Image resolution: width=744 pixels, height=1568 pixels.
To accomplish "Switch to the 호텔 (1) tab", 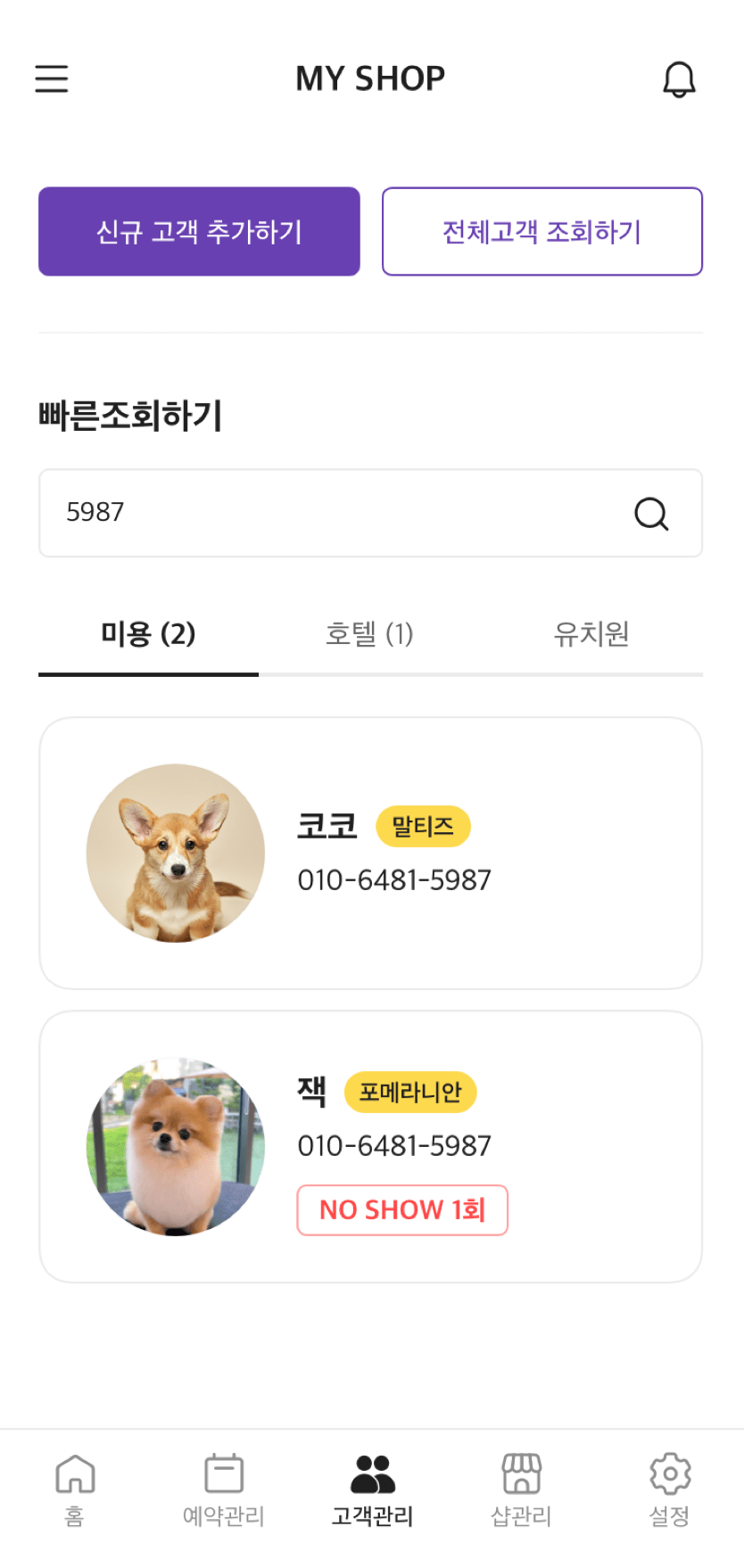I will [x=369, y=635].
